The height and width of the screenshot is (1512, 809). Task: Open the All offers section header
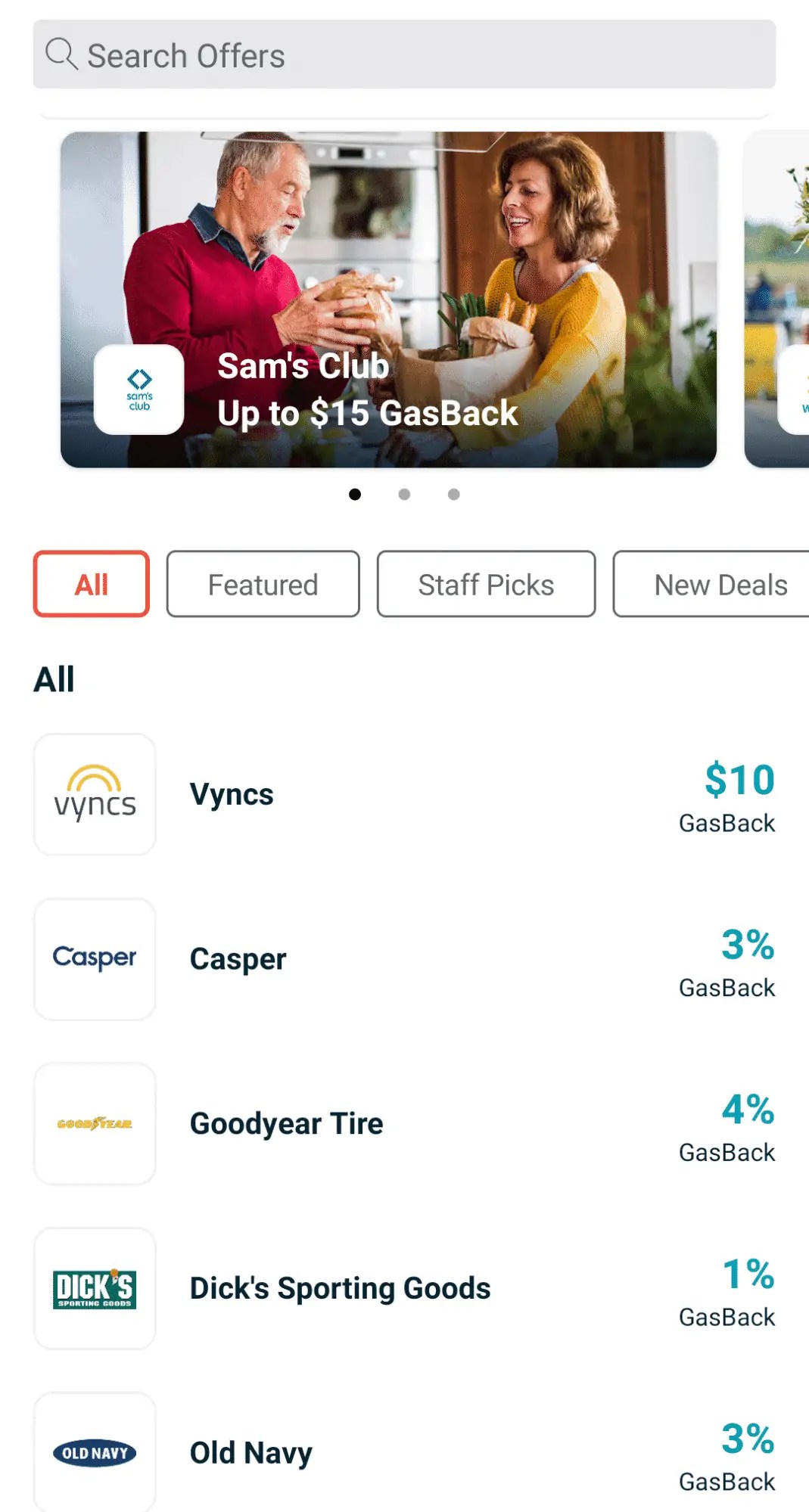click(54, 678)
